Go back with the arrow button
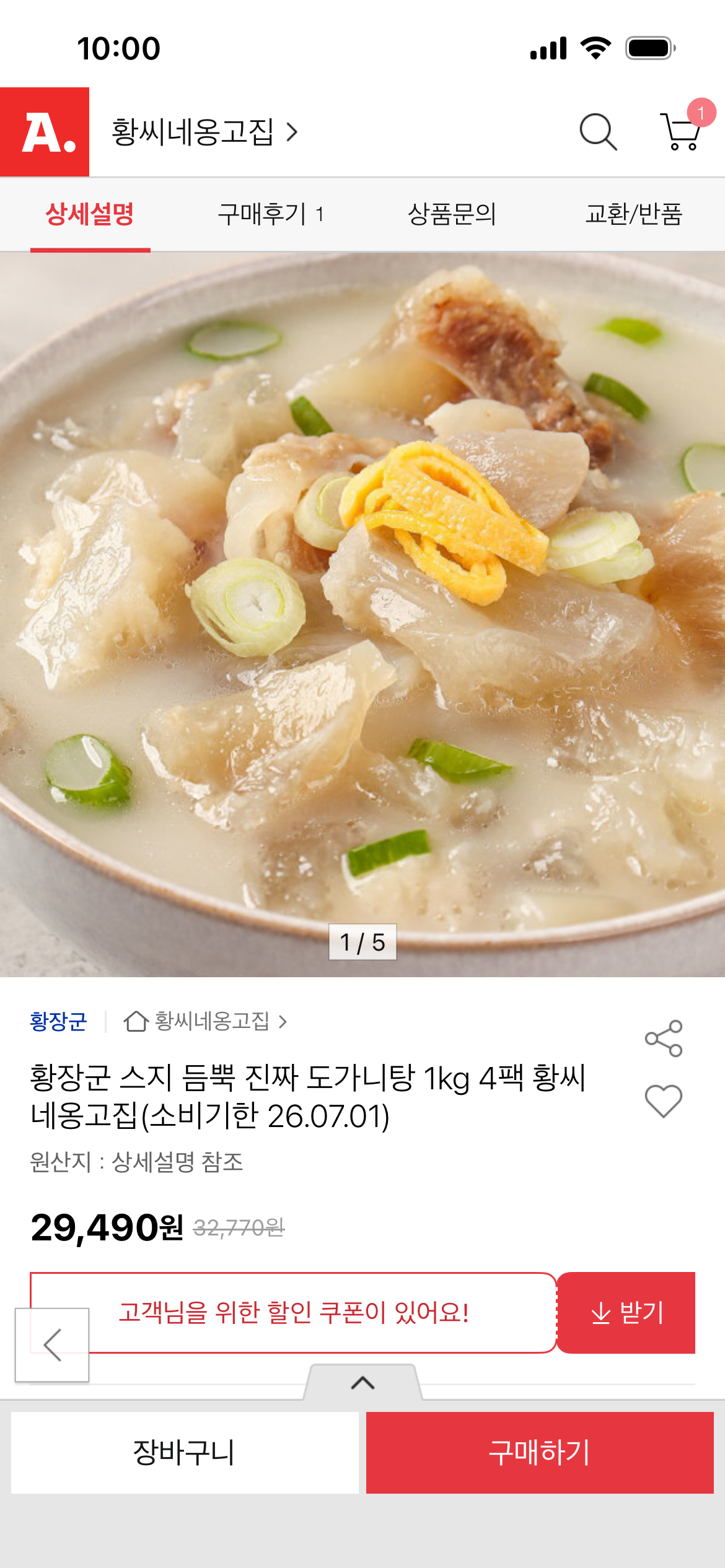Screen dimensions: 725x1568 point(52,1344)
